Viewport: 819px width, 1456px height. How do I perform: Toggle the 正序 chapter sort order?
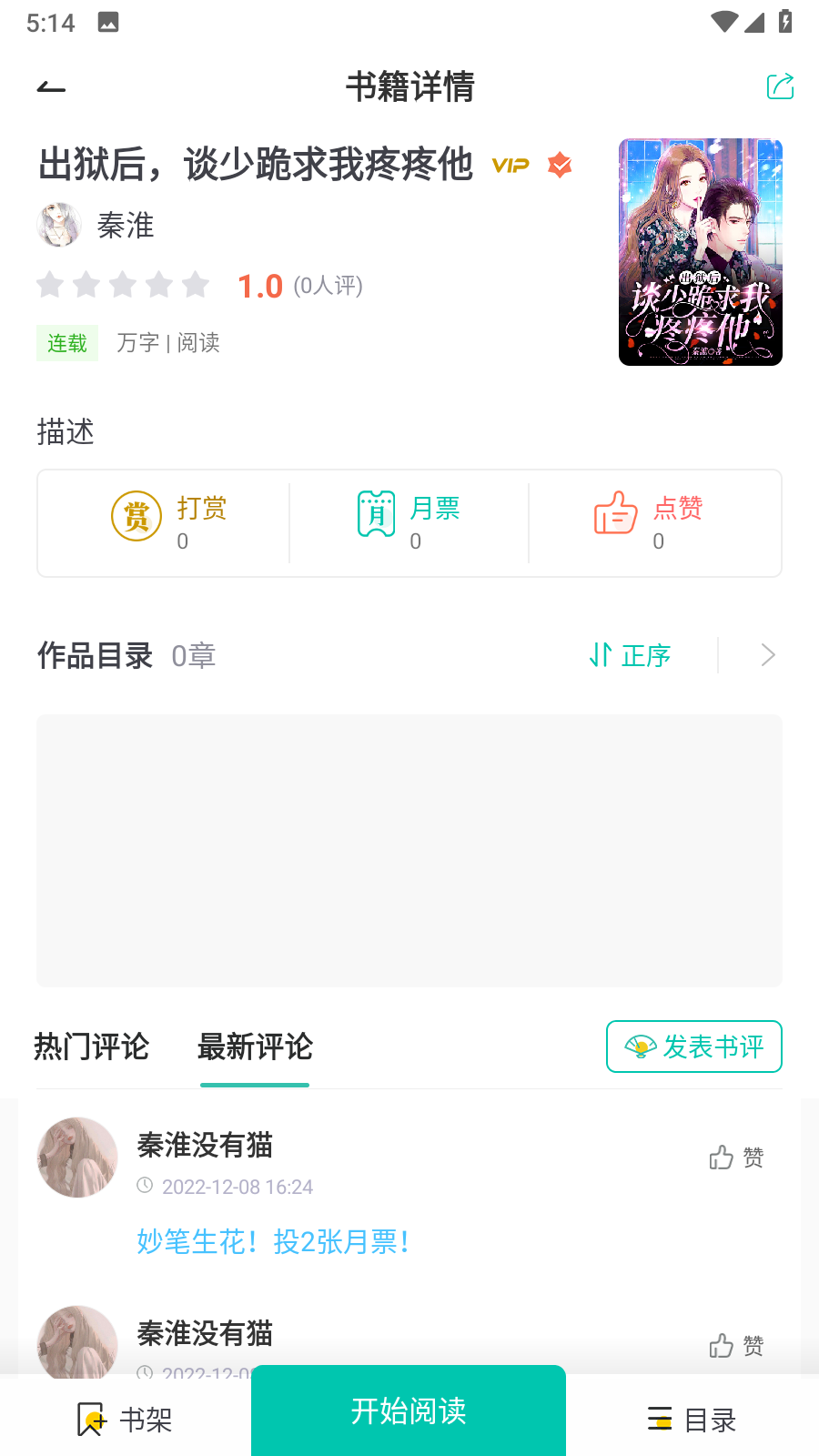coord(630,655)
